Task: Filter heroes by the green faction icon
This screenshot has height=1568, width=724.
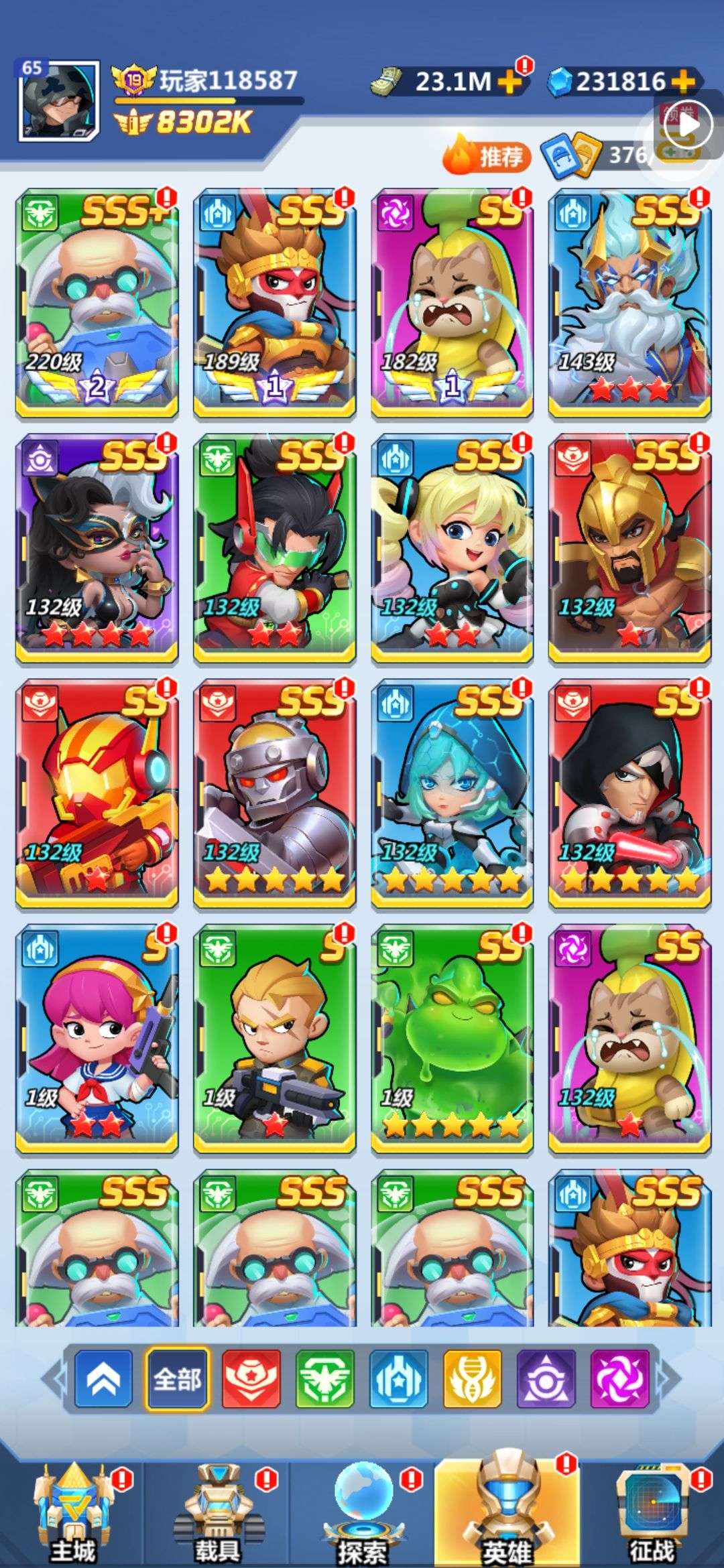Action: (325, 1379)
